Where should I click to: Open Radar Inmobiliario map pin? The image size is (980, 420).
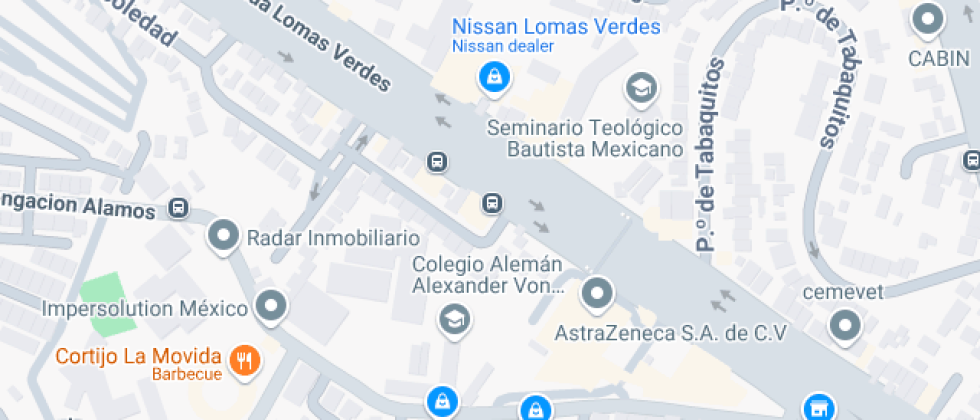223,237
